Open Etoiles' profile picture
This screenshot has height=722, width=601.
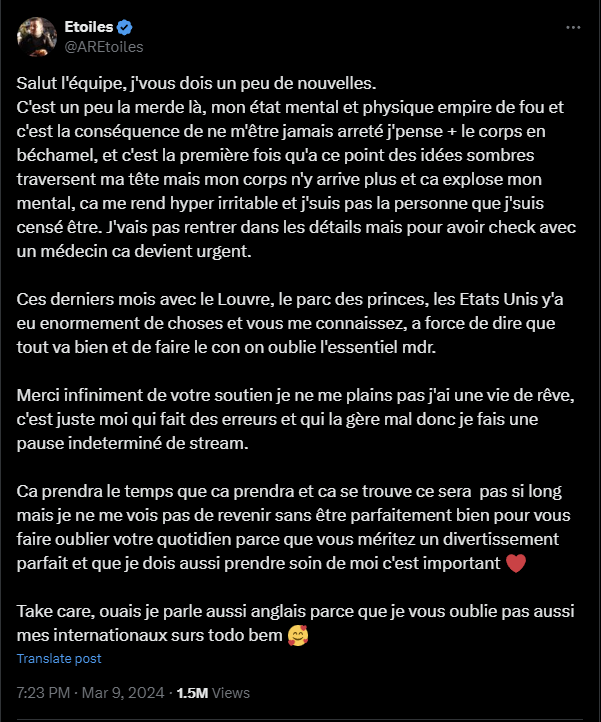click(36, 36)
